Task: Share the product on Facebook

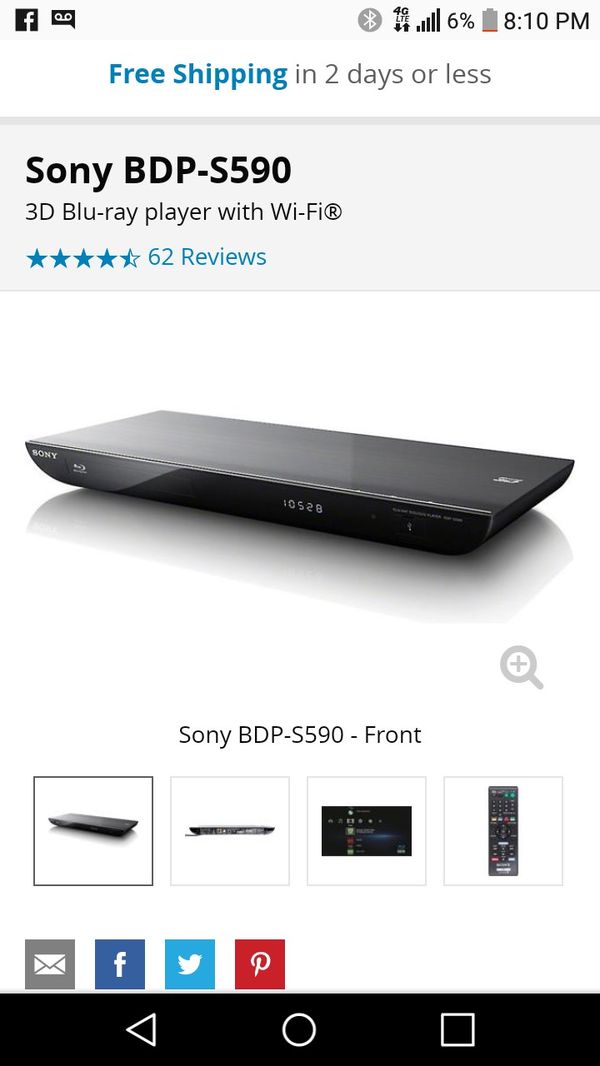Action: (x=120, y=964)
